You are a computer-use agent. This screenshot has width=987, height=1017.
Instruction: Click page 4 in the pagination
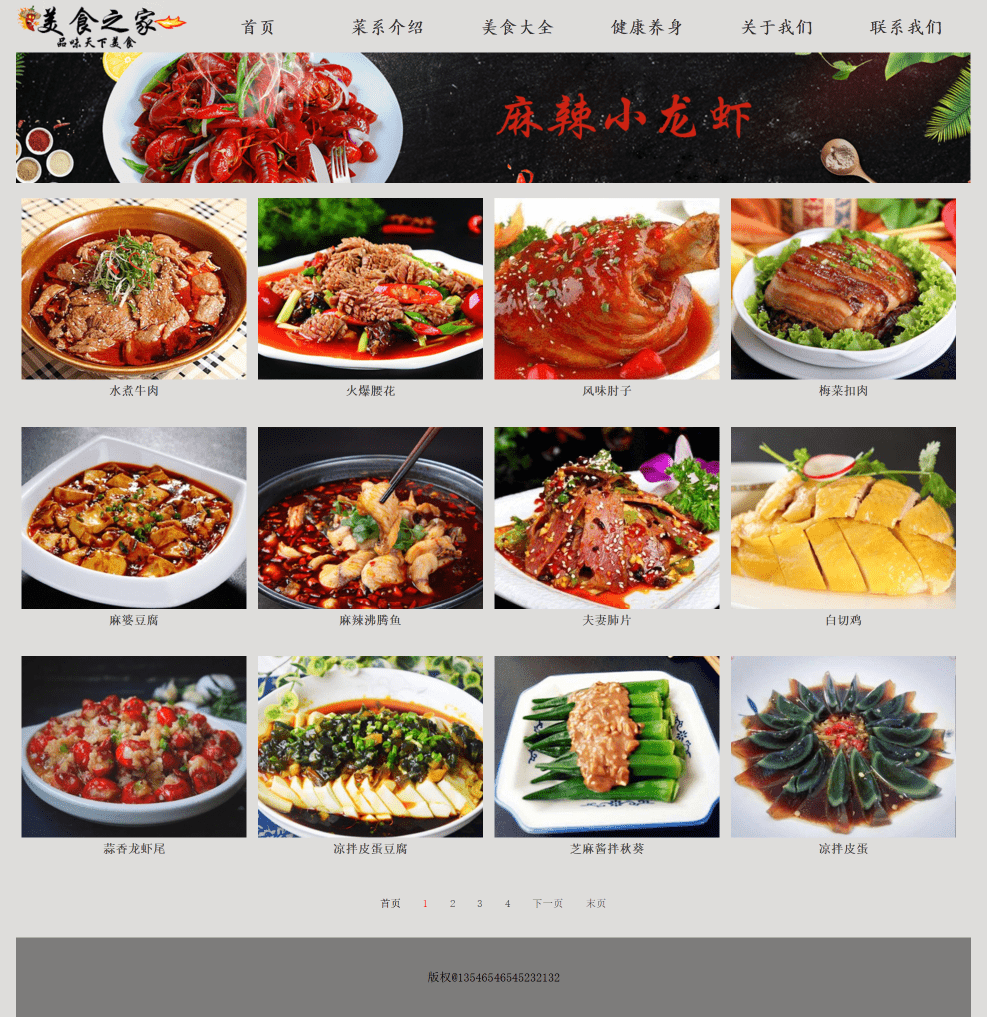[x=507, y=903]
